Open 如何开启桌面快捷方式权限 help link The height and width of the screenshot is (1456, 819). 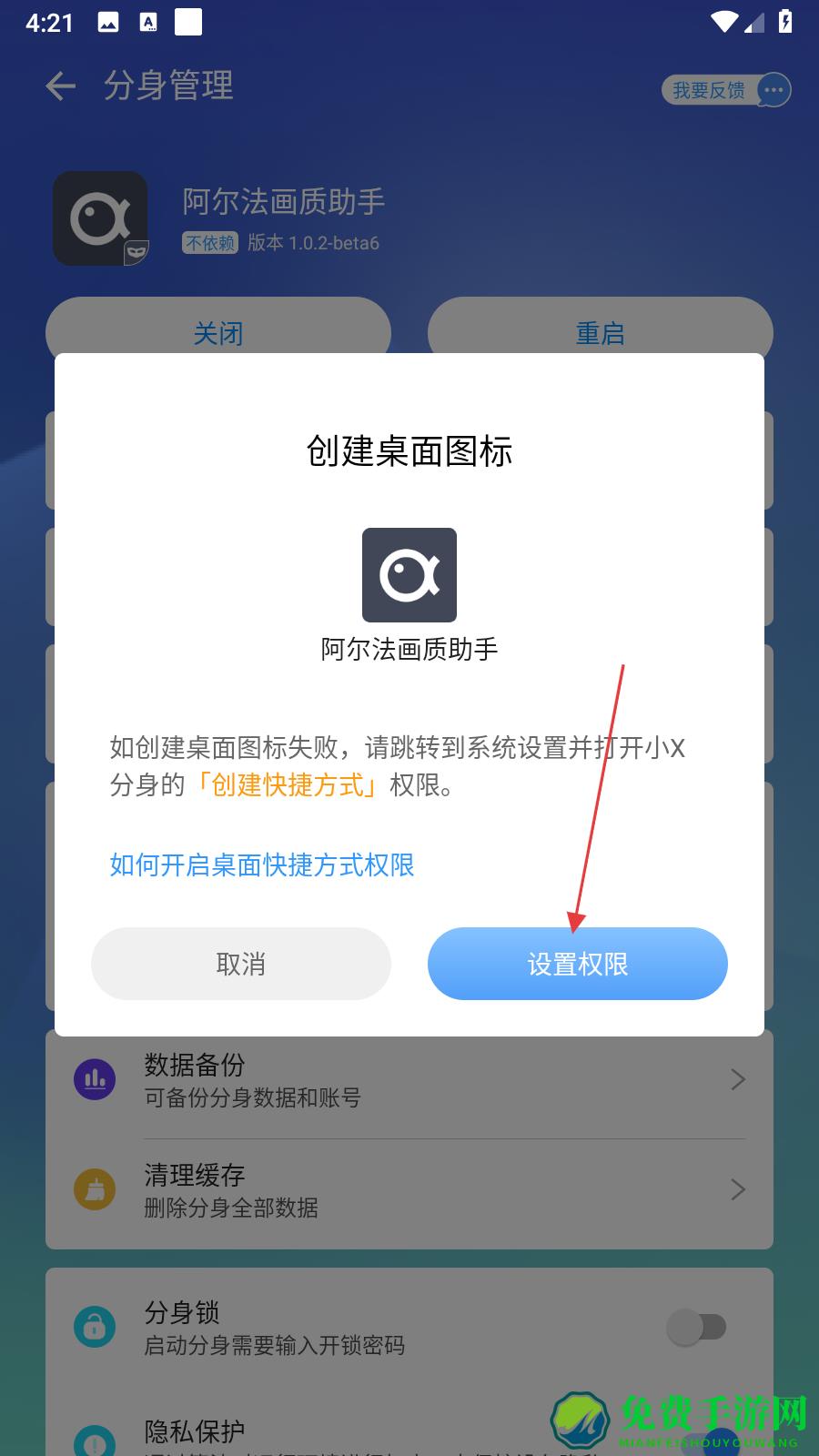(262, 864)
